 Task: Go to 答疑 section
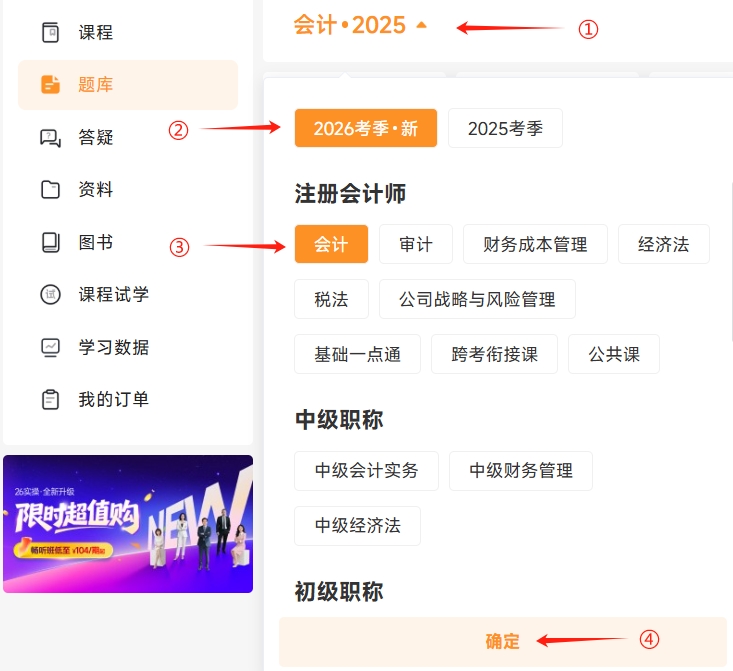(x=95, y=137)
